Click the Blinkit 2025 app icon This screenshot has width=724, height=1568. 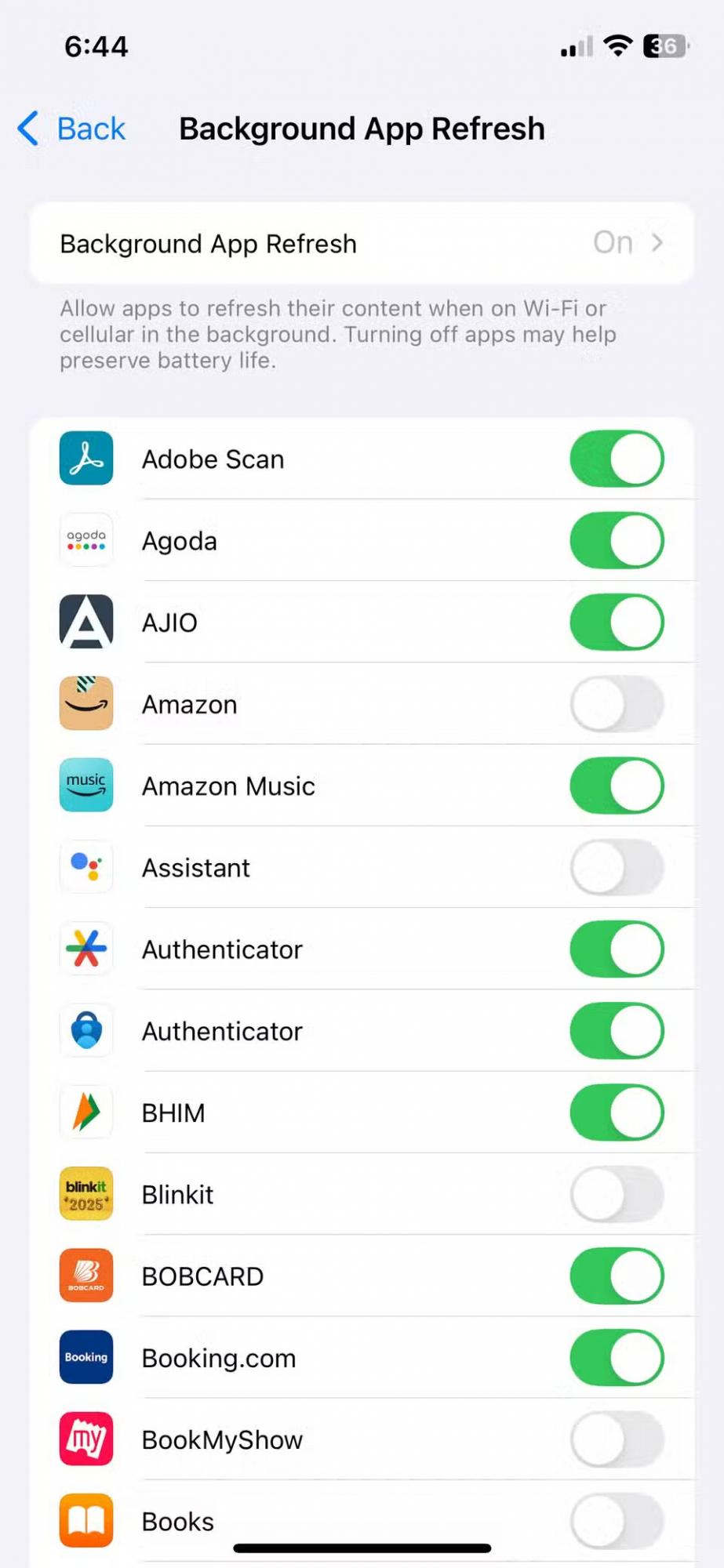(85, 1194)
